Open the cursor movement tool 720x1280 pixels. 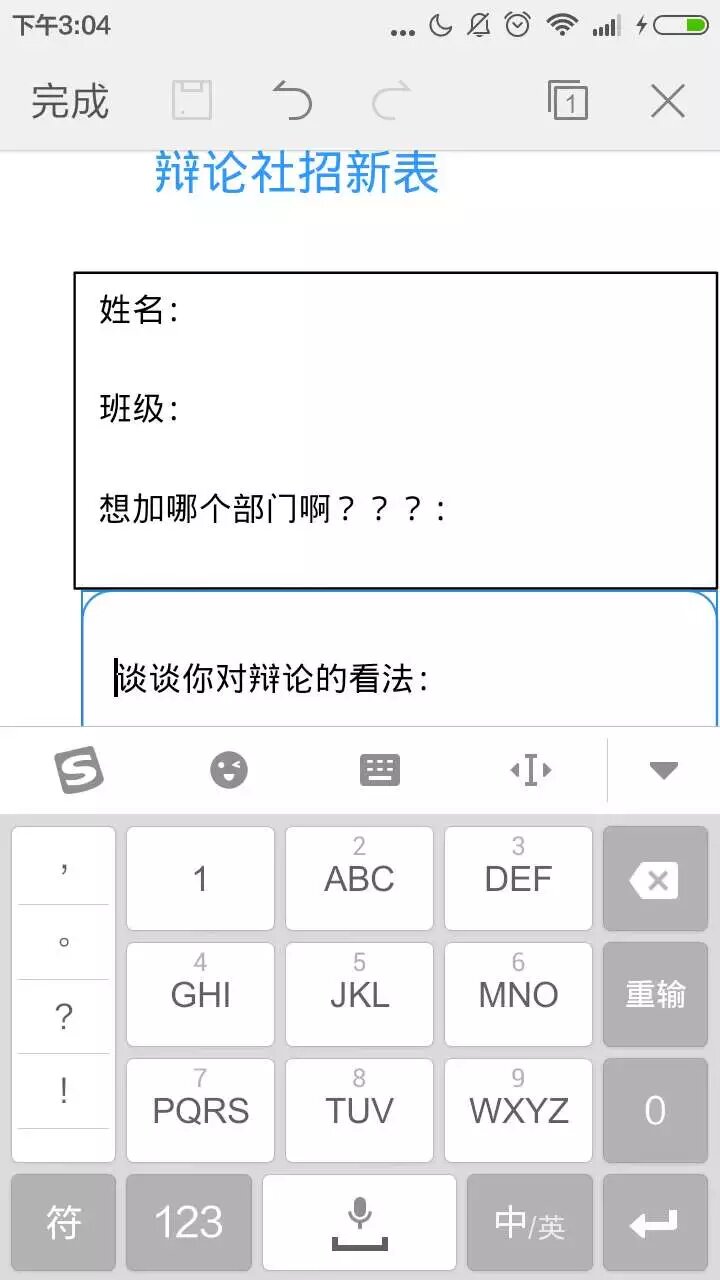point(530,770)
